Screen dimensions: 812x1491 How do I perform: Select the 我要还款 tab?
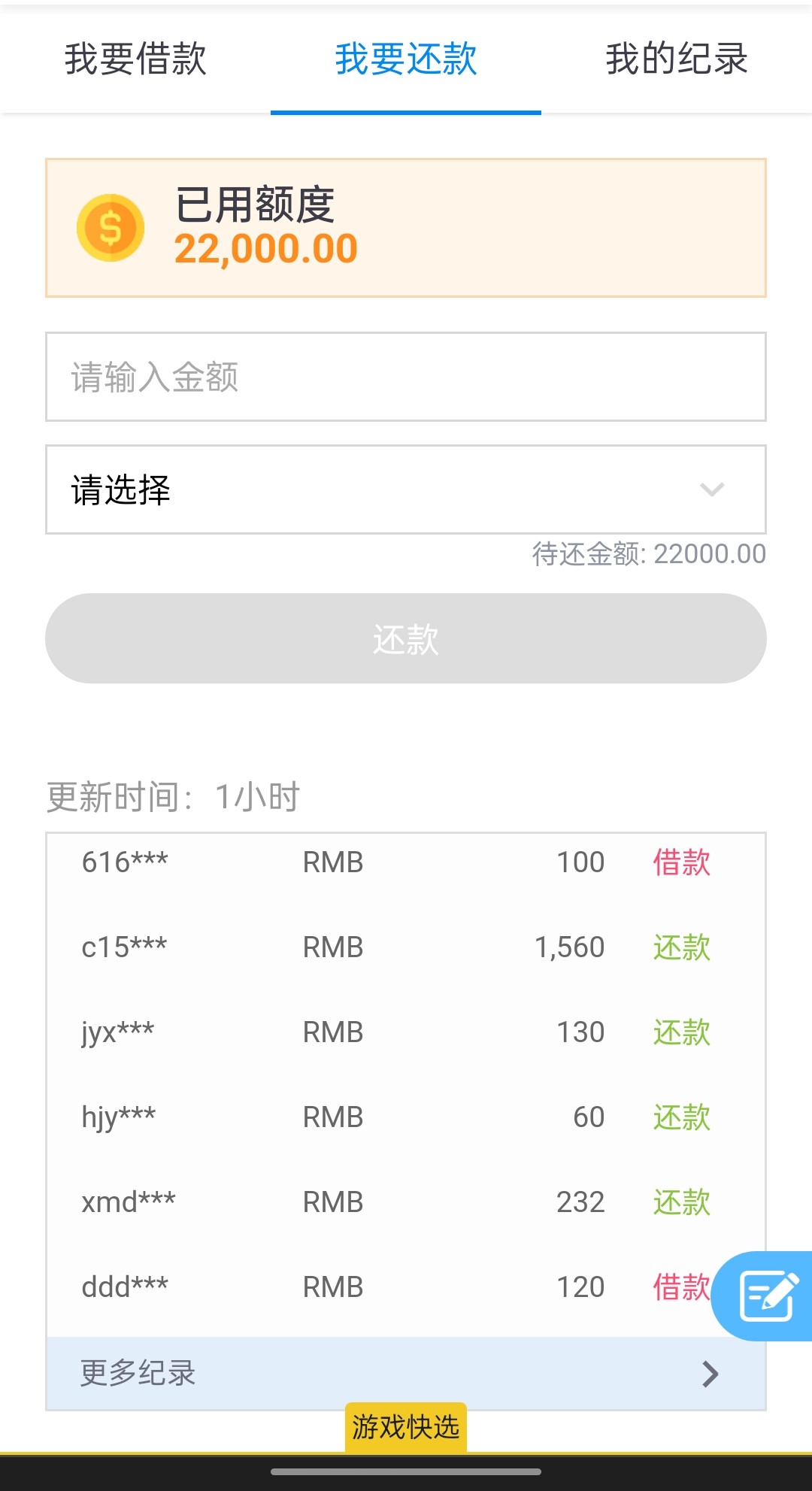tap(406, 59)
